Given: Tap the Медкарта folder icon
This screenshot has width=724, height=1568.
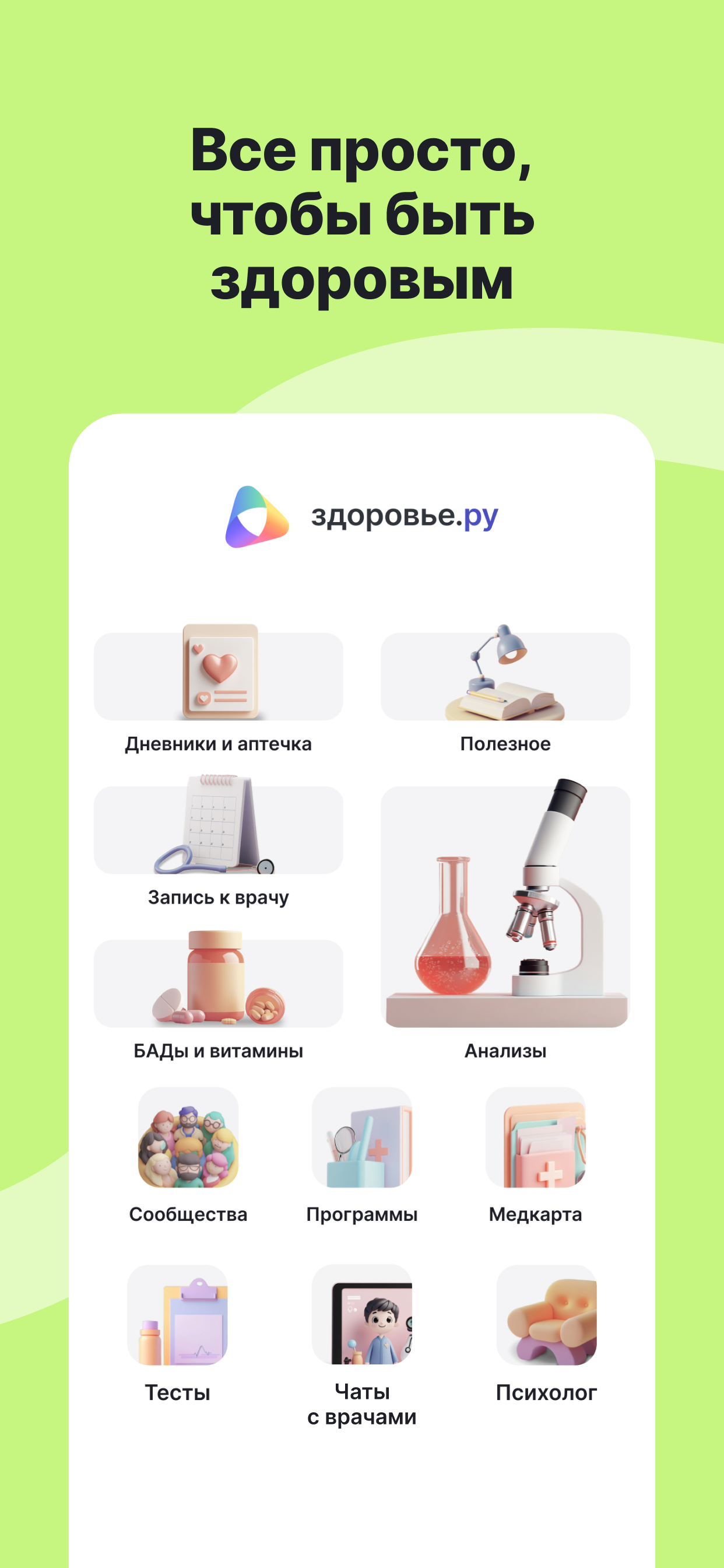Looking at the screenshot, I should [535, 1142].
